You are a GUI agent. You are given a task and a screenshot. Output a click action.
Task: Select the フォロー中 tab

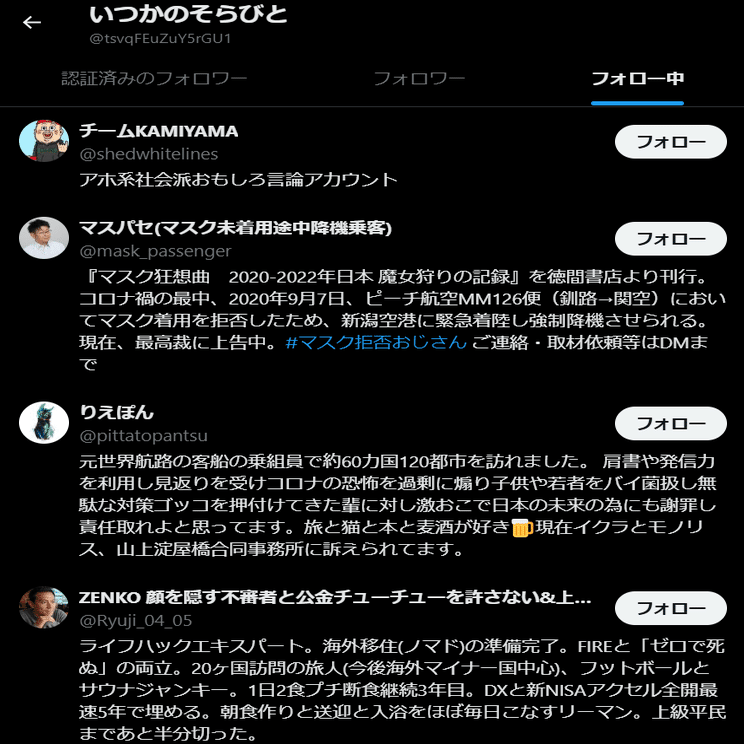pos(637,78)
